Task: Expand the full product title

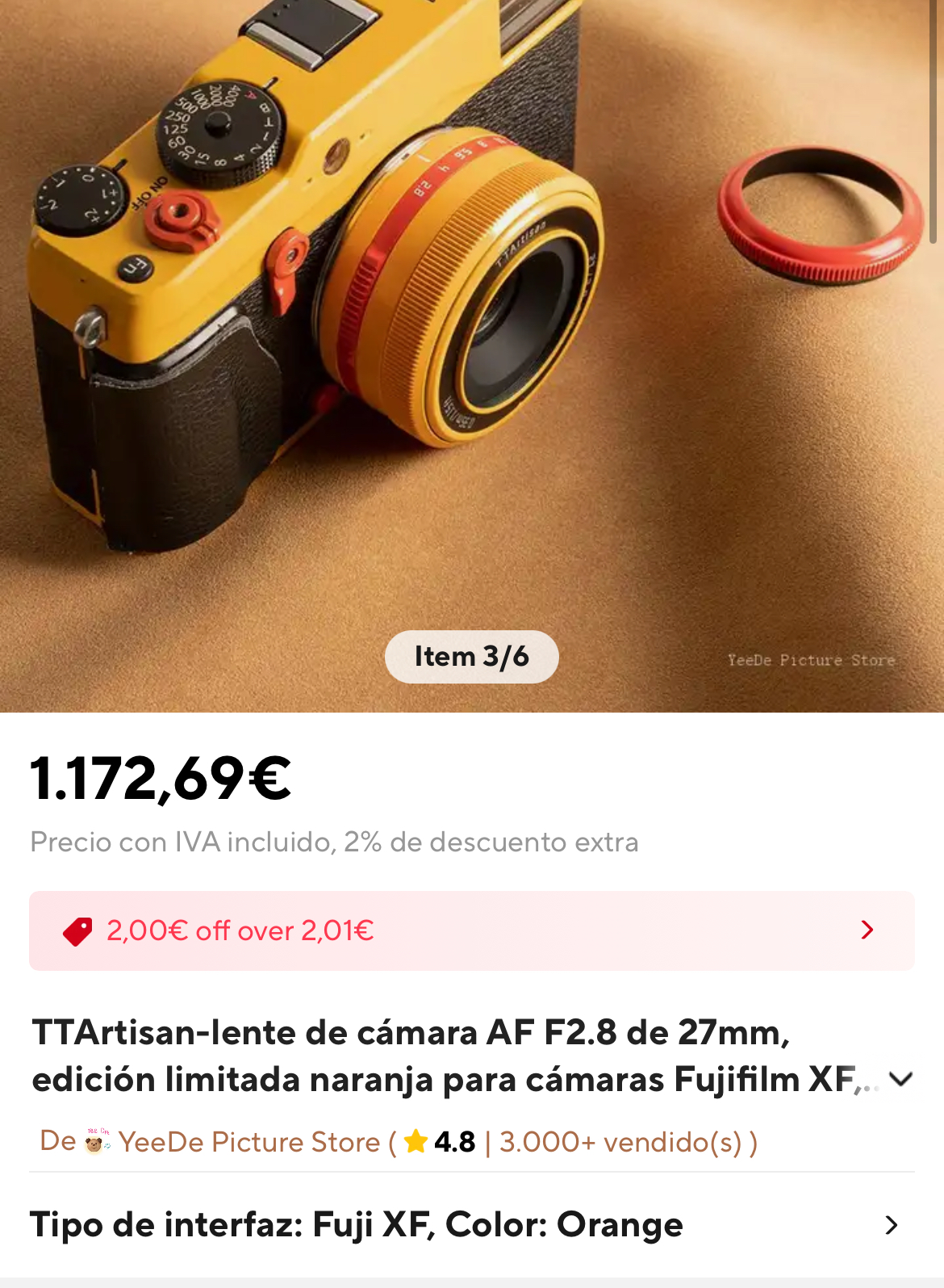Action: pyautogui.click(x=900, y=1079)
